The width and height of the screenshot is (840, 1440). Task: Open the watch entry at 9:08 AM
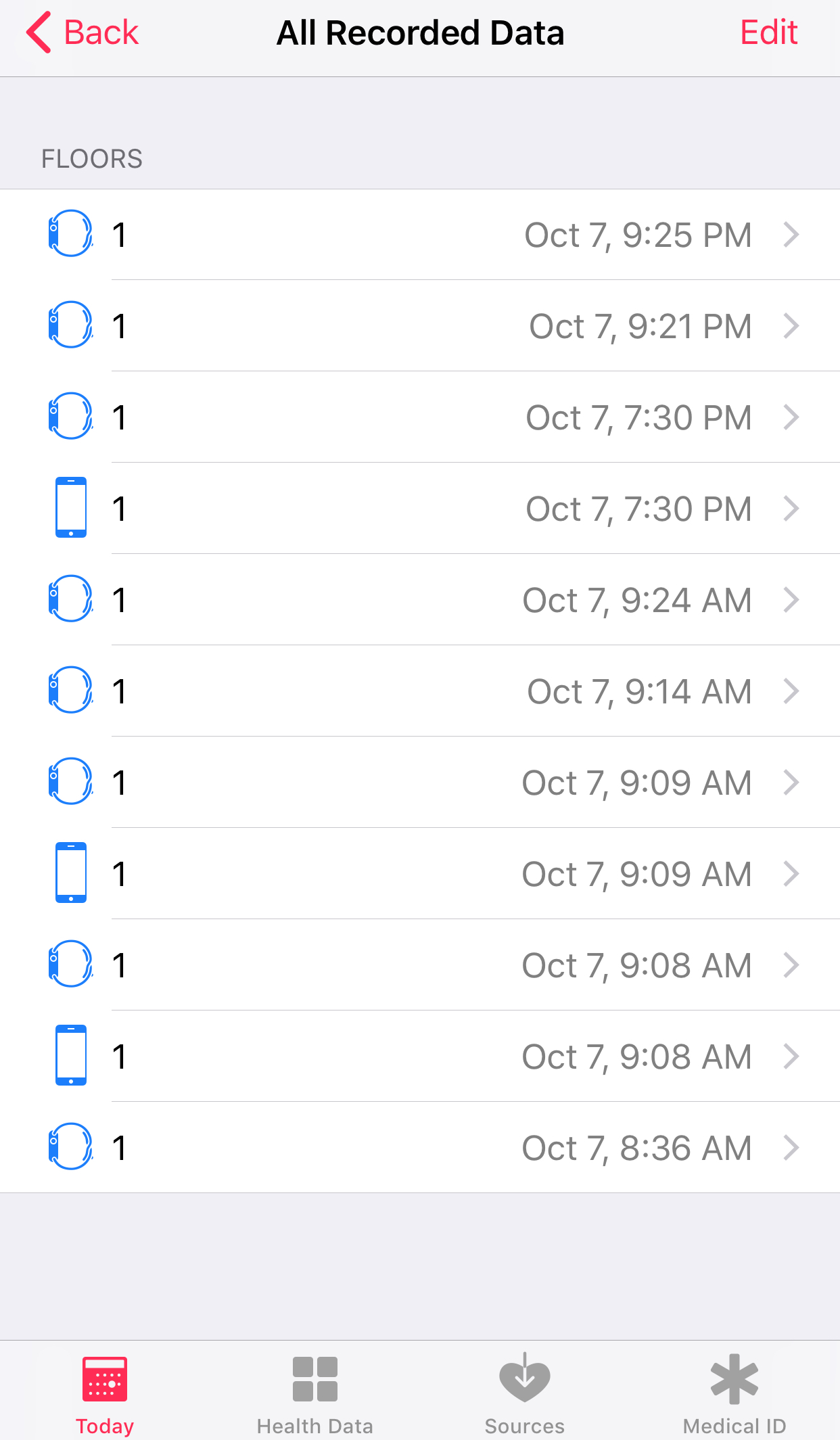(420, 965)
